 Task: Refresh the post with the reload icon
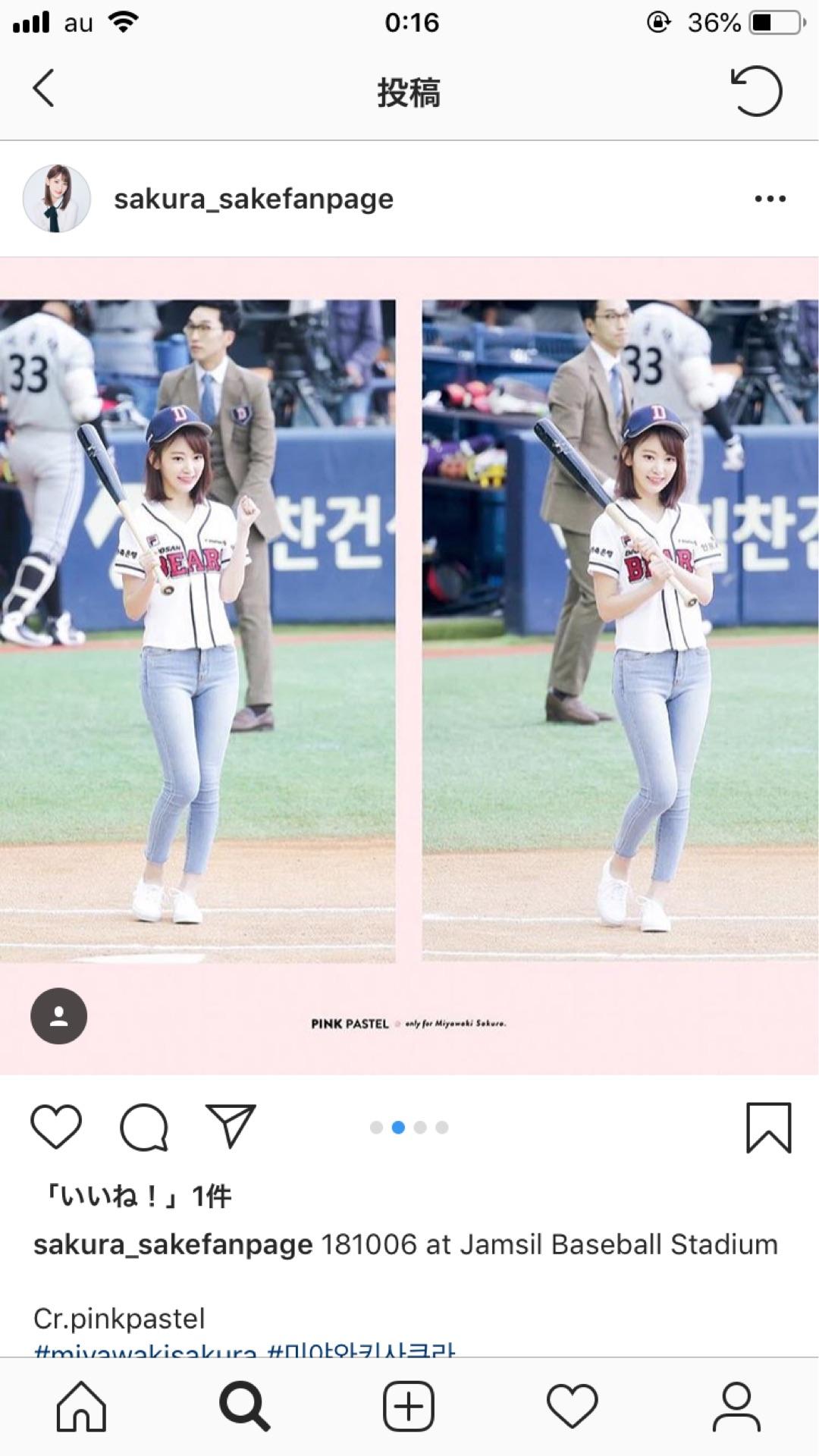(x=756, y=91)
